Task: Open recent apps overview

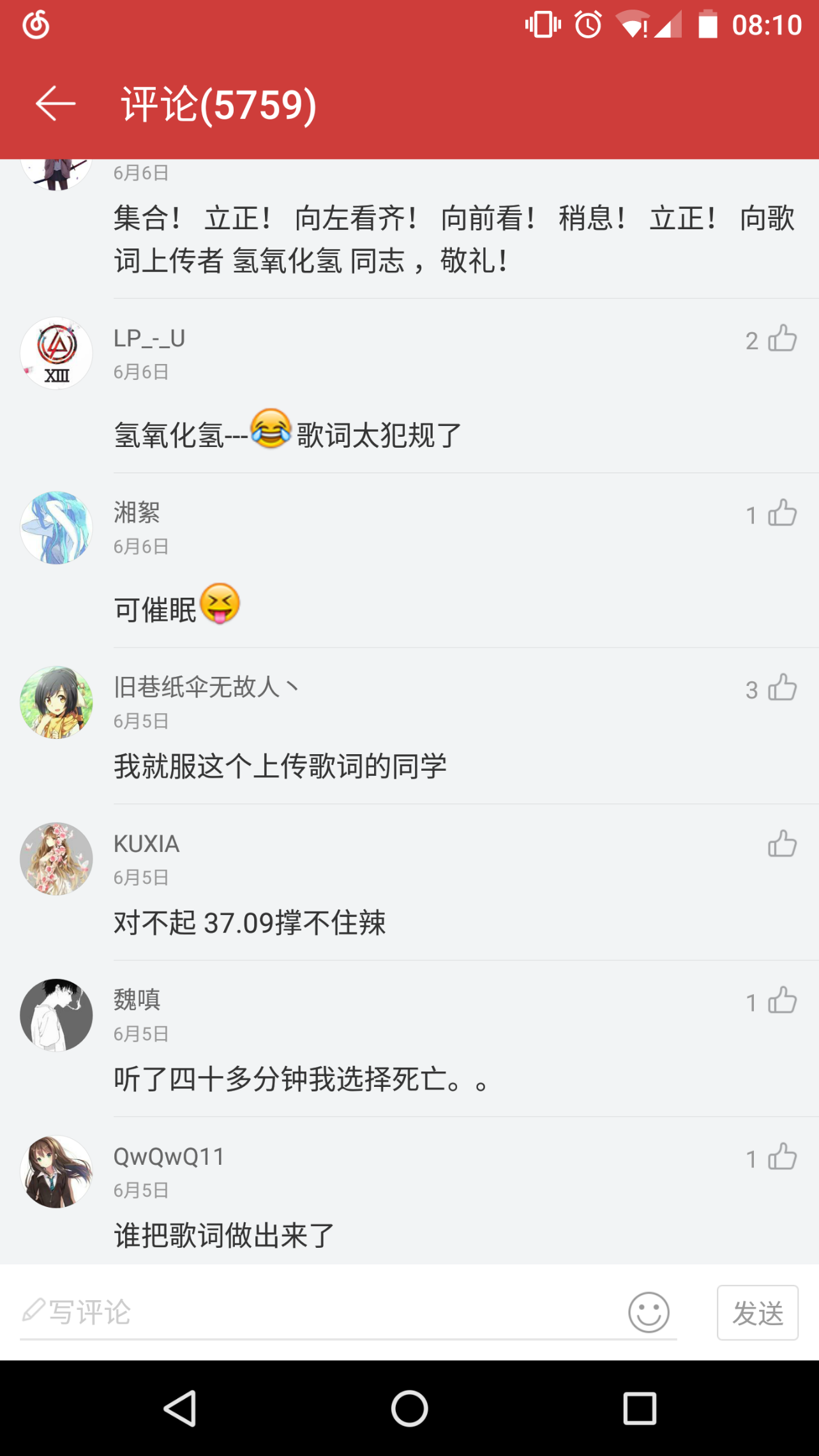Action: [x=640, y=1408]
